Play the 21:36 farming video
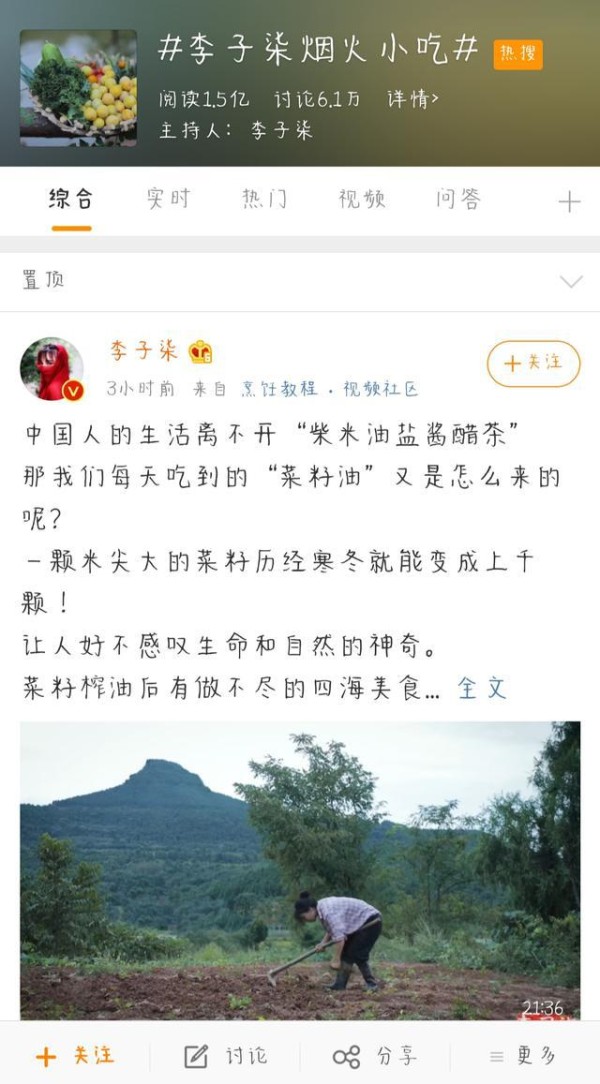This screenshot has height=1084, width=600. click(x=300, y=870)
